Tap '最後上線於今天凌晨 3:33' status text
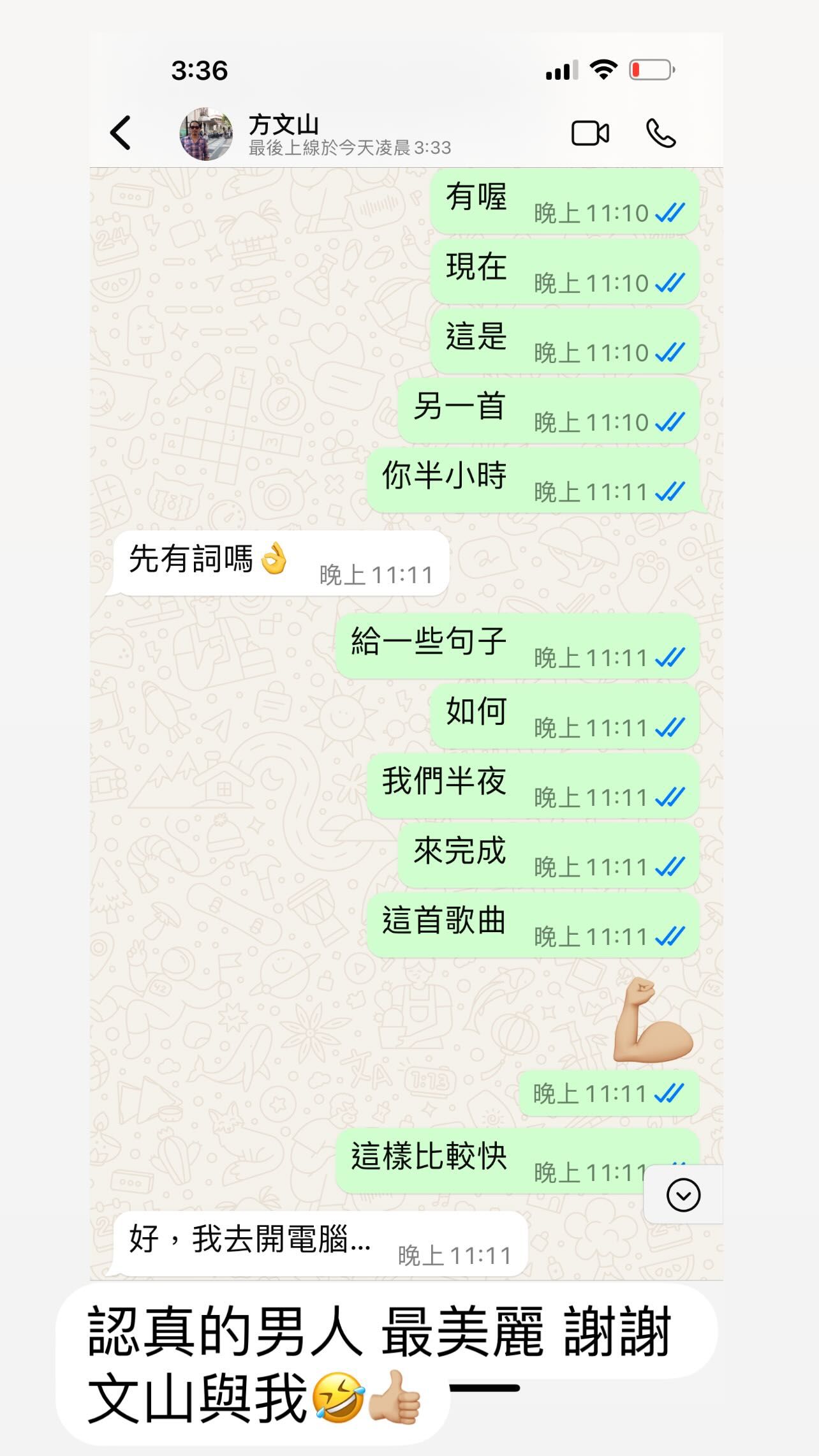The height and width of the screenshot is (1456, 819). [x=349, y=148]
